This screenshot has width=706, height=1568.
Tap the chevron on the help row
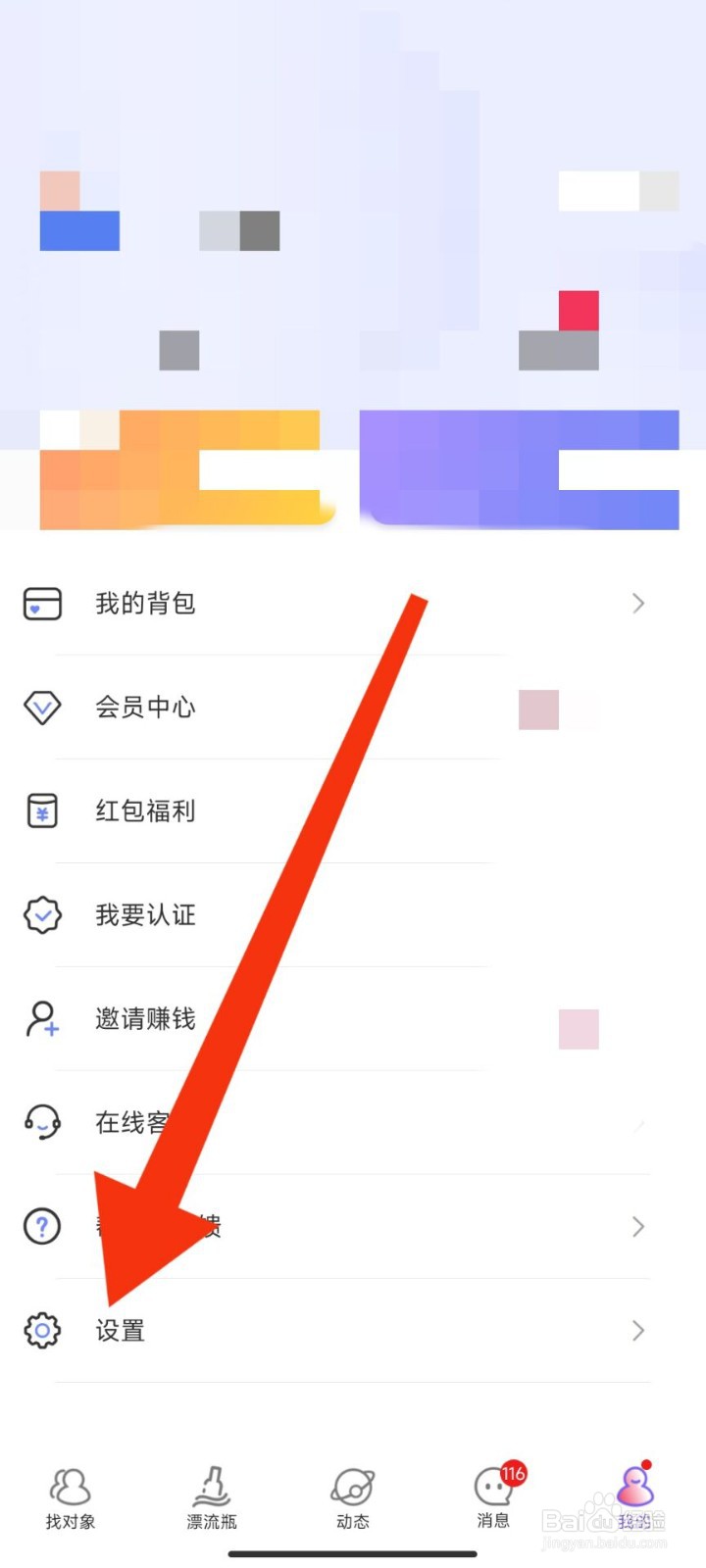[x=638, y=1227]
